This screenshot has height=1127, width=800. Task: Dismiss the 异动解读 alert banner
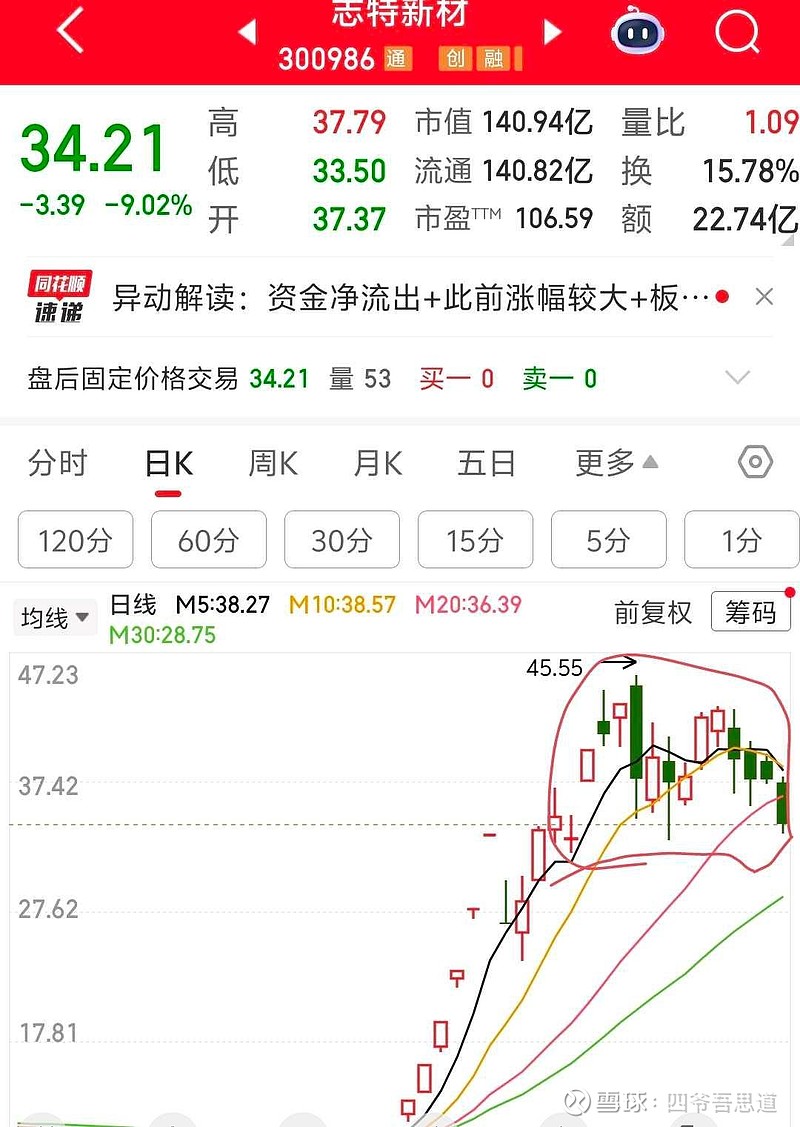coord(764,296)
